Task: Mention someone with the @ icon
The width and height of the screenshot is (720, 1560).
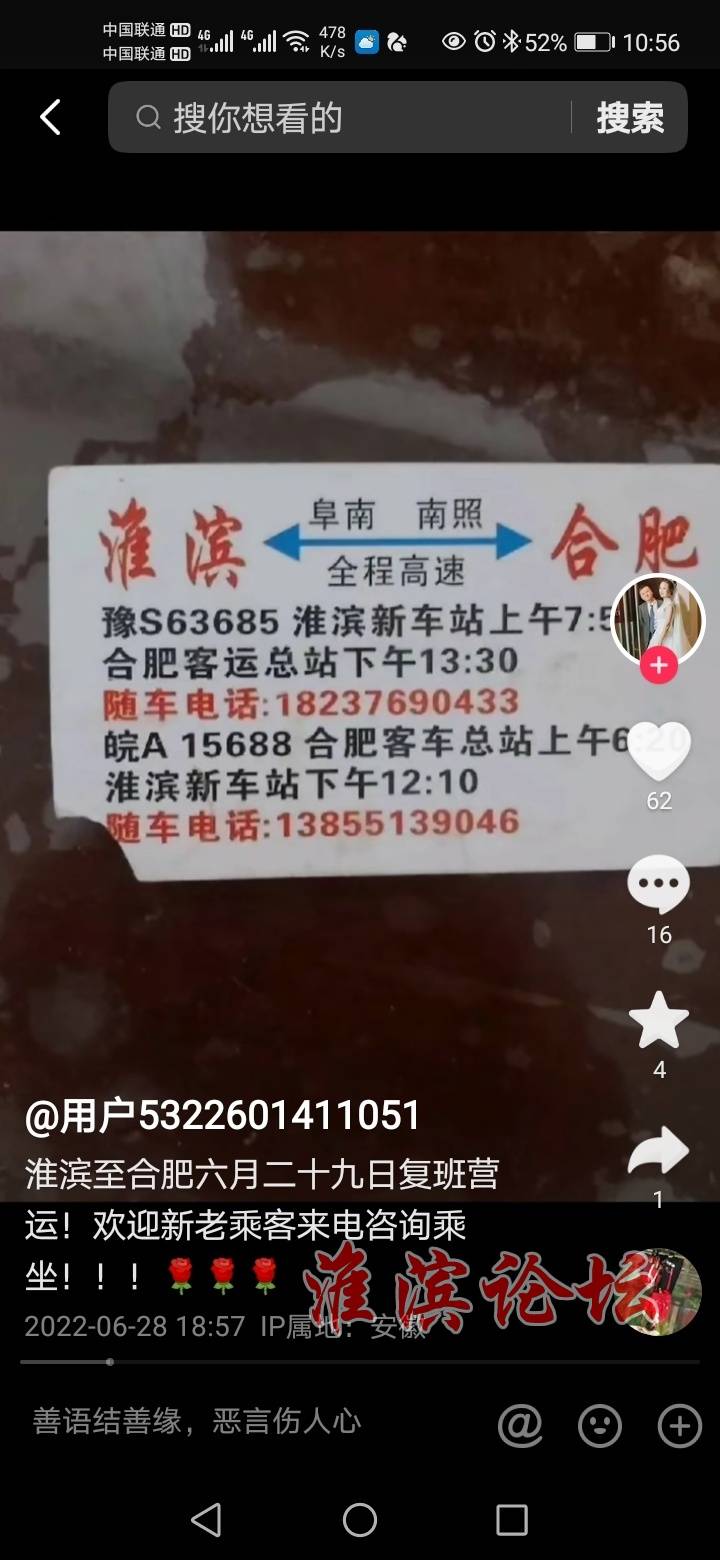Action: point(520,1424)
